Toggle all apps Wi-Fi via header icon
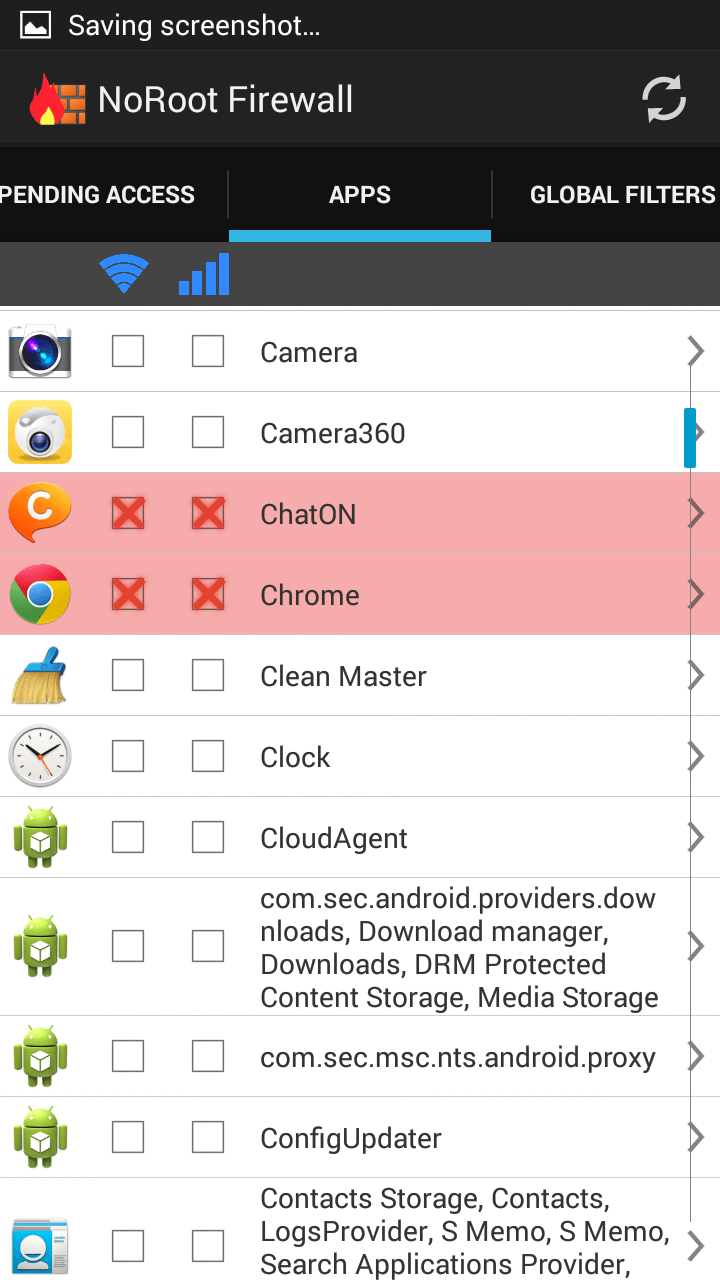 (x=124, y=273)
